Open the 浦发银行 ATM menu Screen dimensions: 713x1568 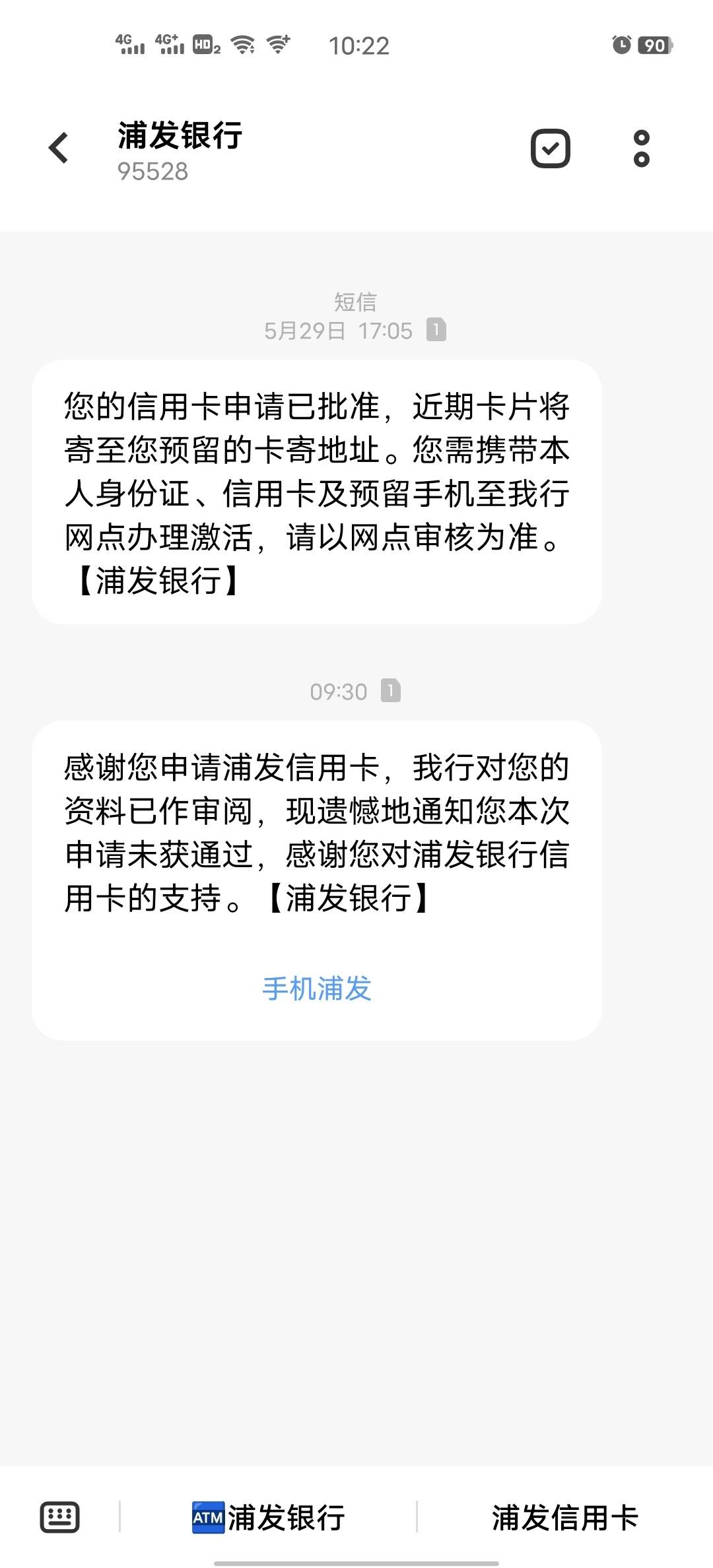(x=268, y=1517)
